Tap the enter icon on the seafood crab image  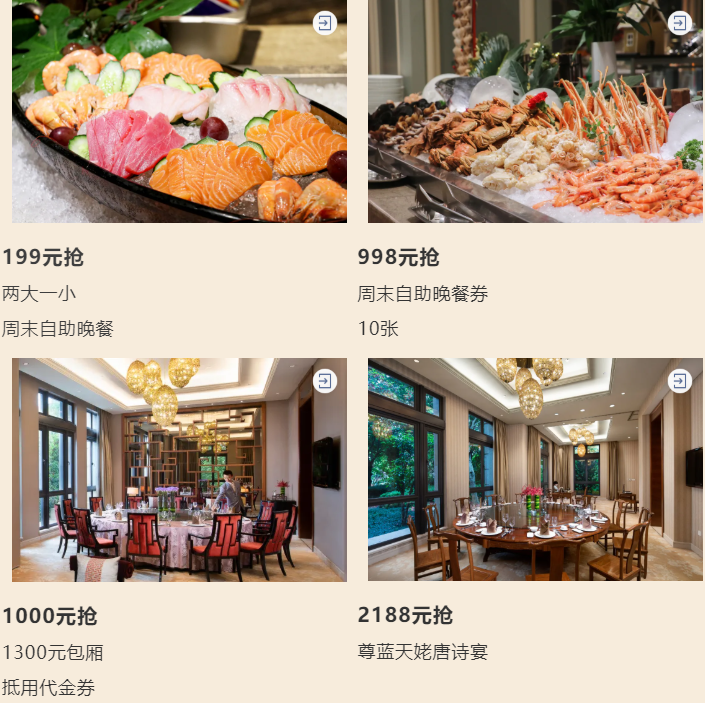pyautogui.click(x=680, y=23)
